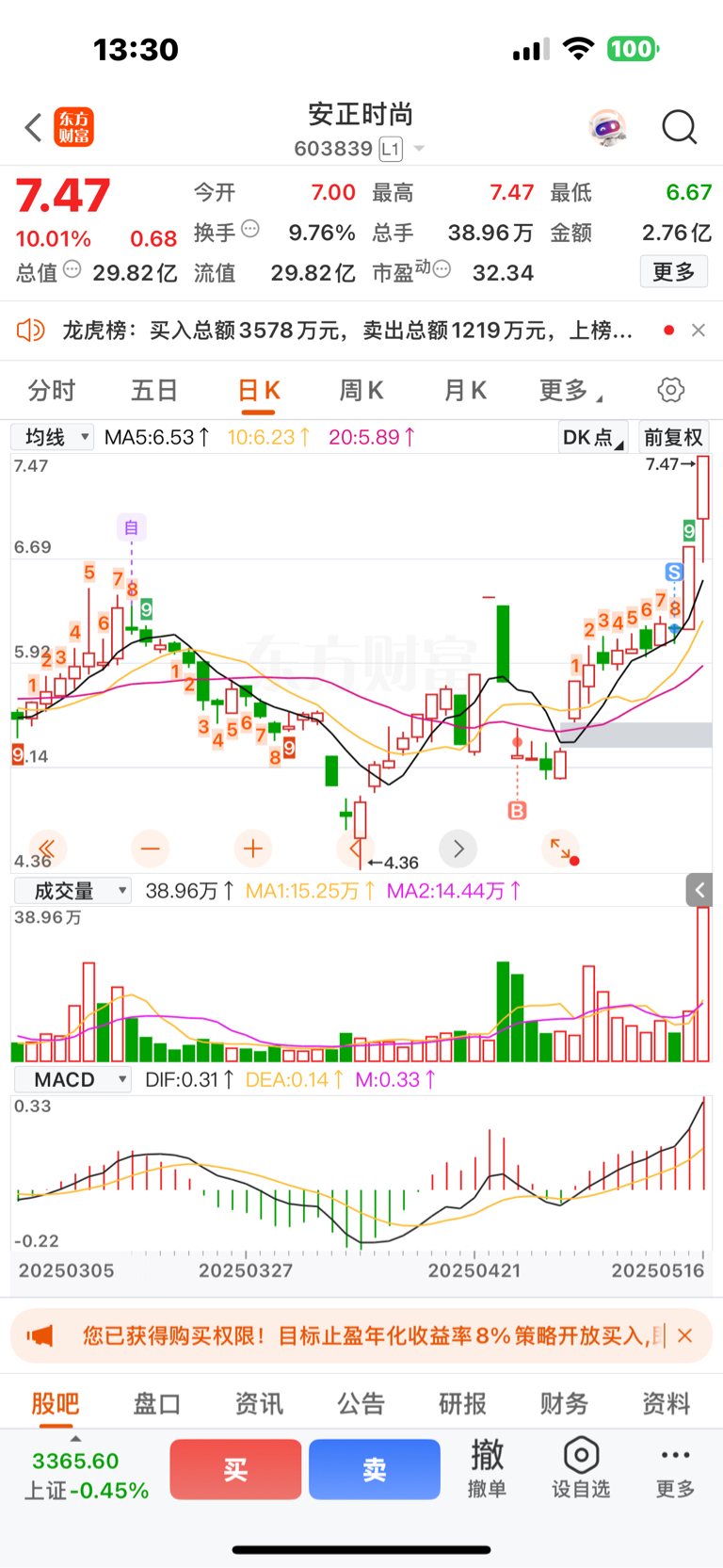723x1568 pixels.
Task: Switch to the 五日 tab
Action: pyautogui.click(x=154, y=390)
